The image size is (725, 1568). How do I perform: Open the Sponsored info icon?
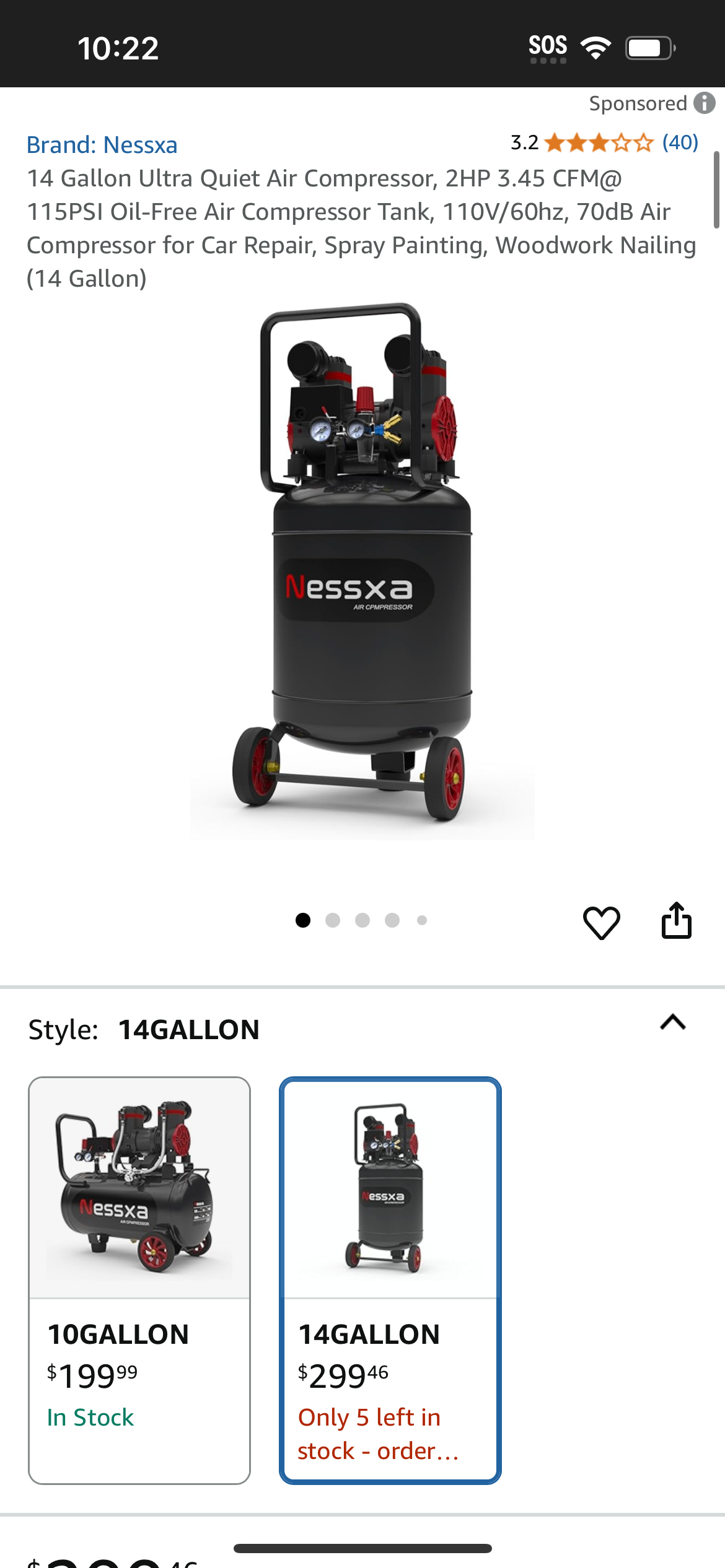[704, 103]
